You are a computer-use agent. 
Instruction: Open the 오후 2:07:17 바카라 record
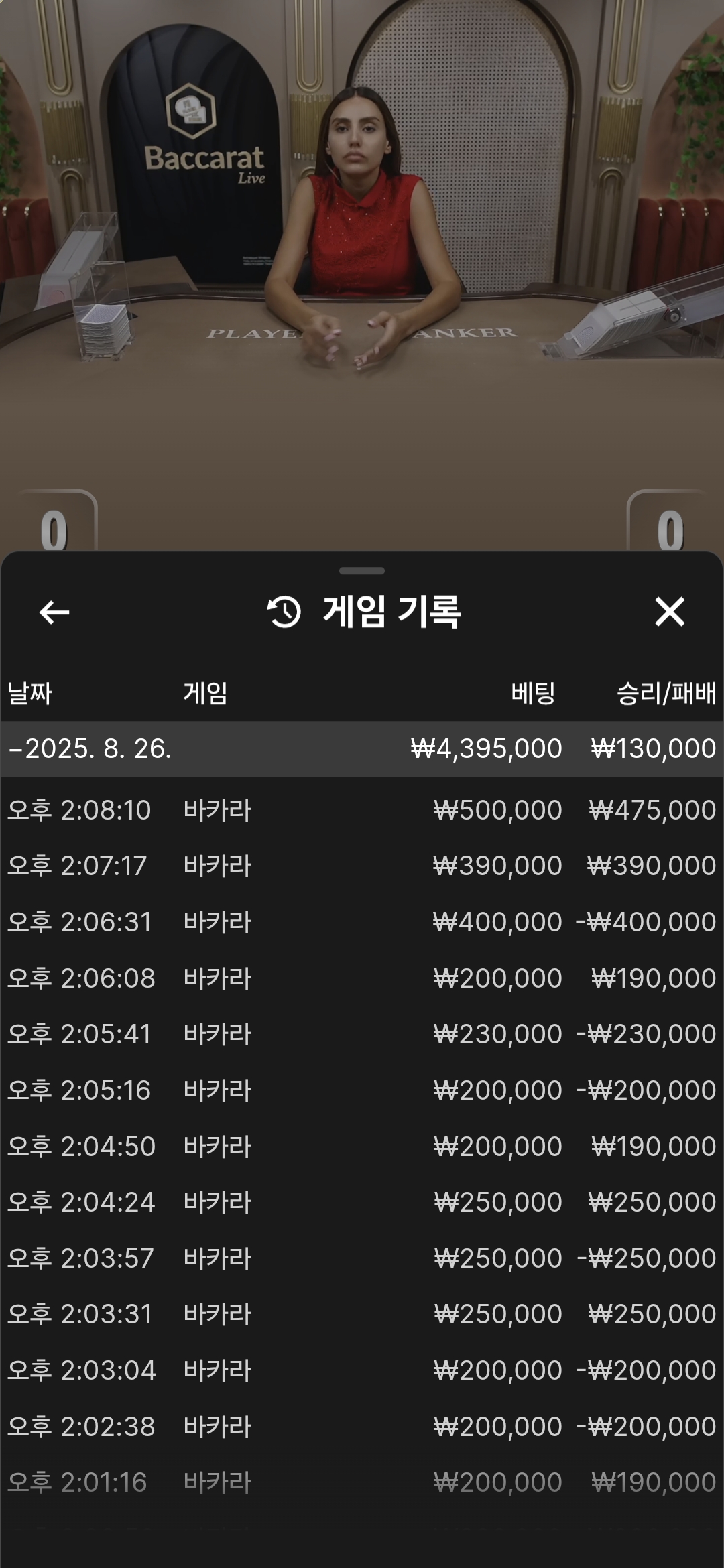(362, 866)
